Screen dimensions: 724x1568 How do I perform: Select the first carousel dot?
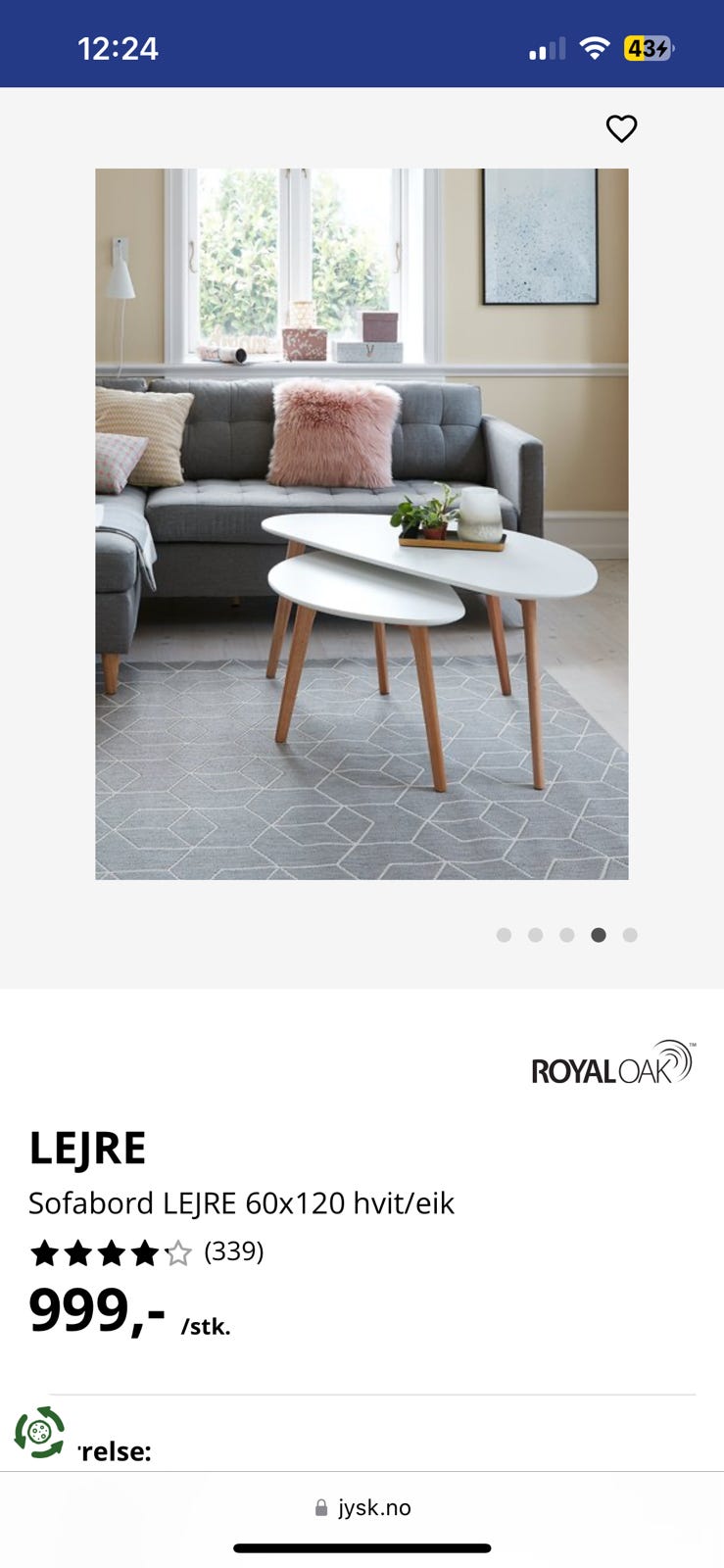503,936
